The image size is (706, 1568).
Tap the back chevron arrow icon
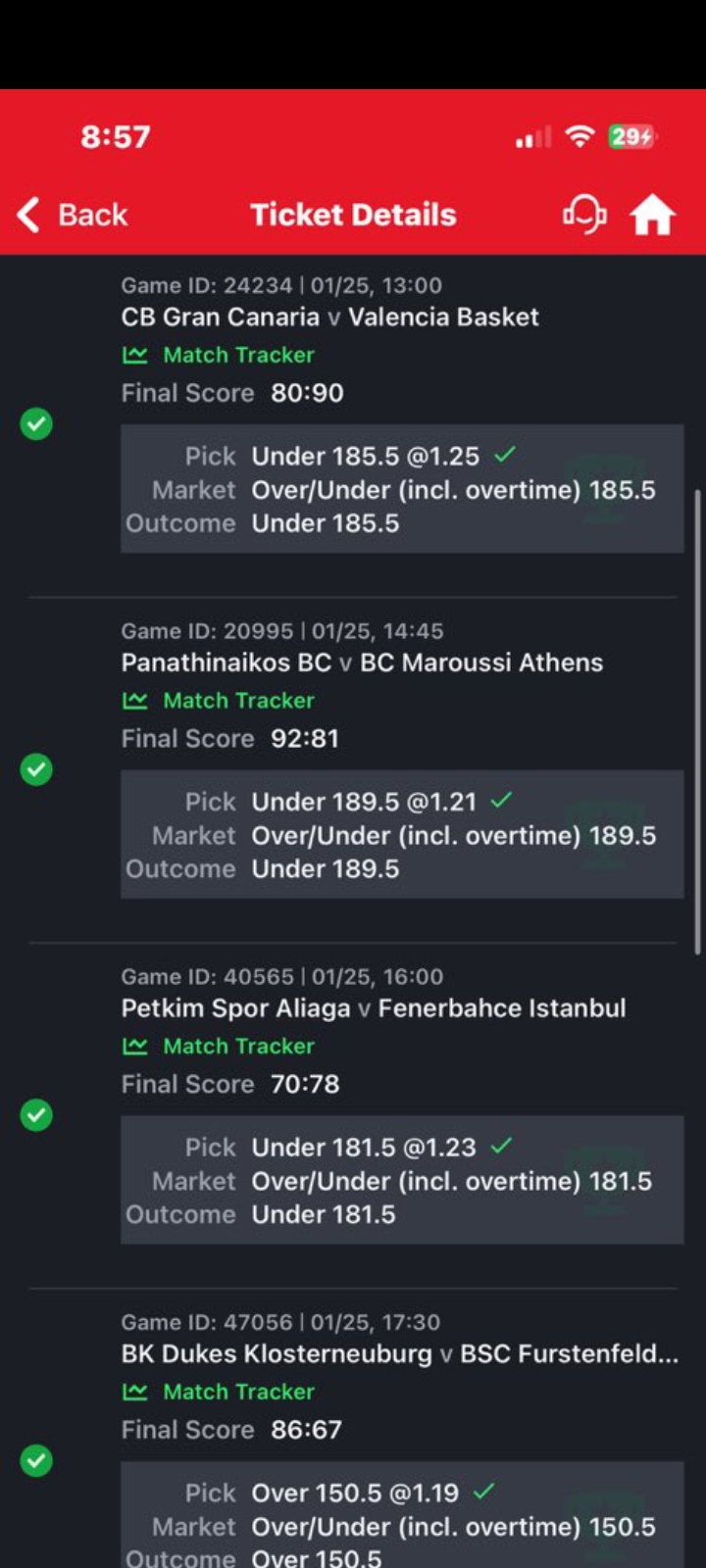pyautogui.click(x=26, y=214)
